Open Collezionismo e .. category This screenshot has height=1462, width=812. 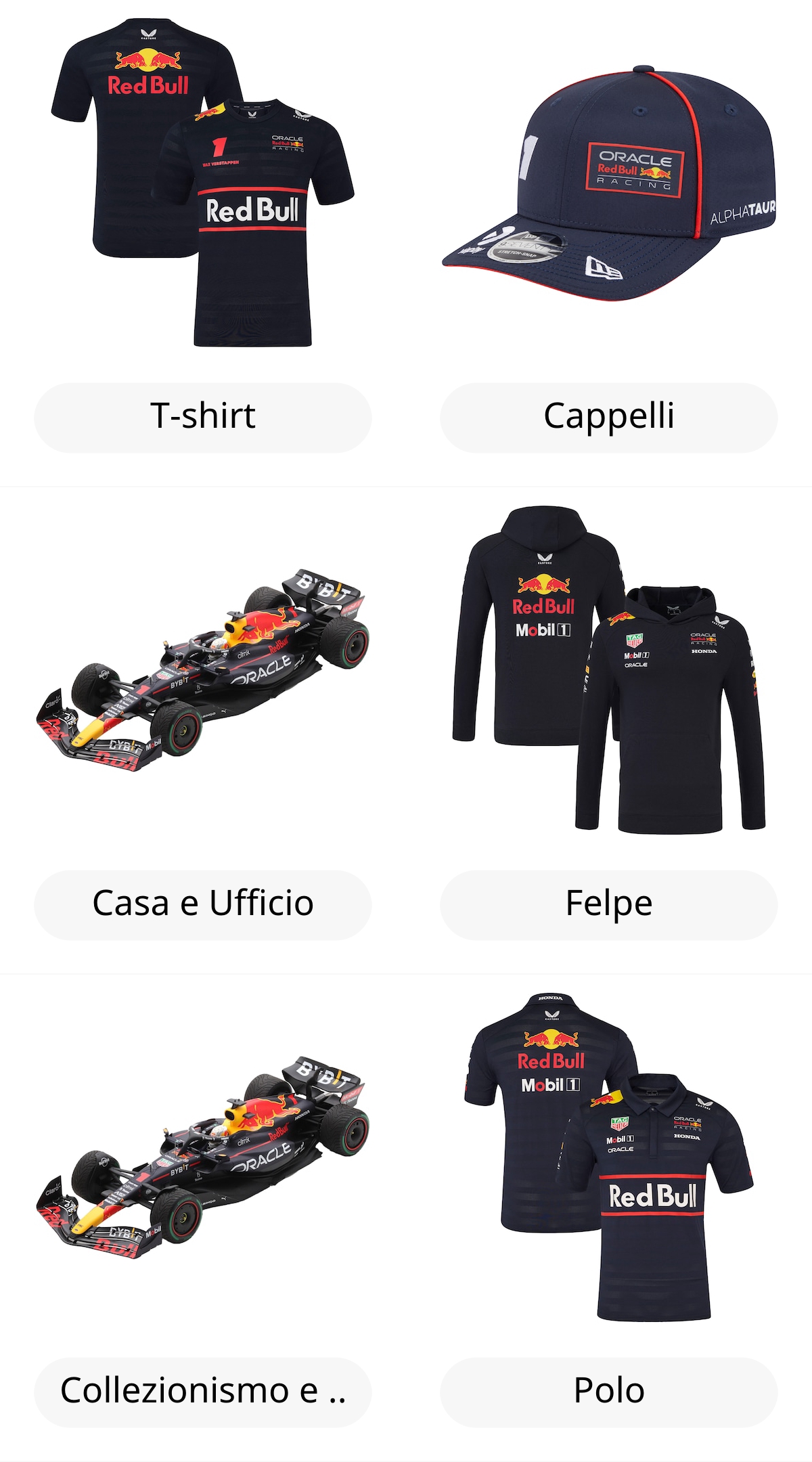click(x=203, y=1392)
